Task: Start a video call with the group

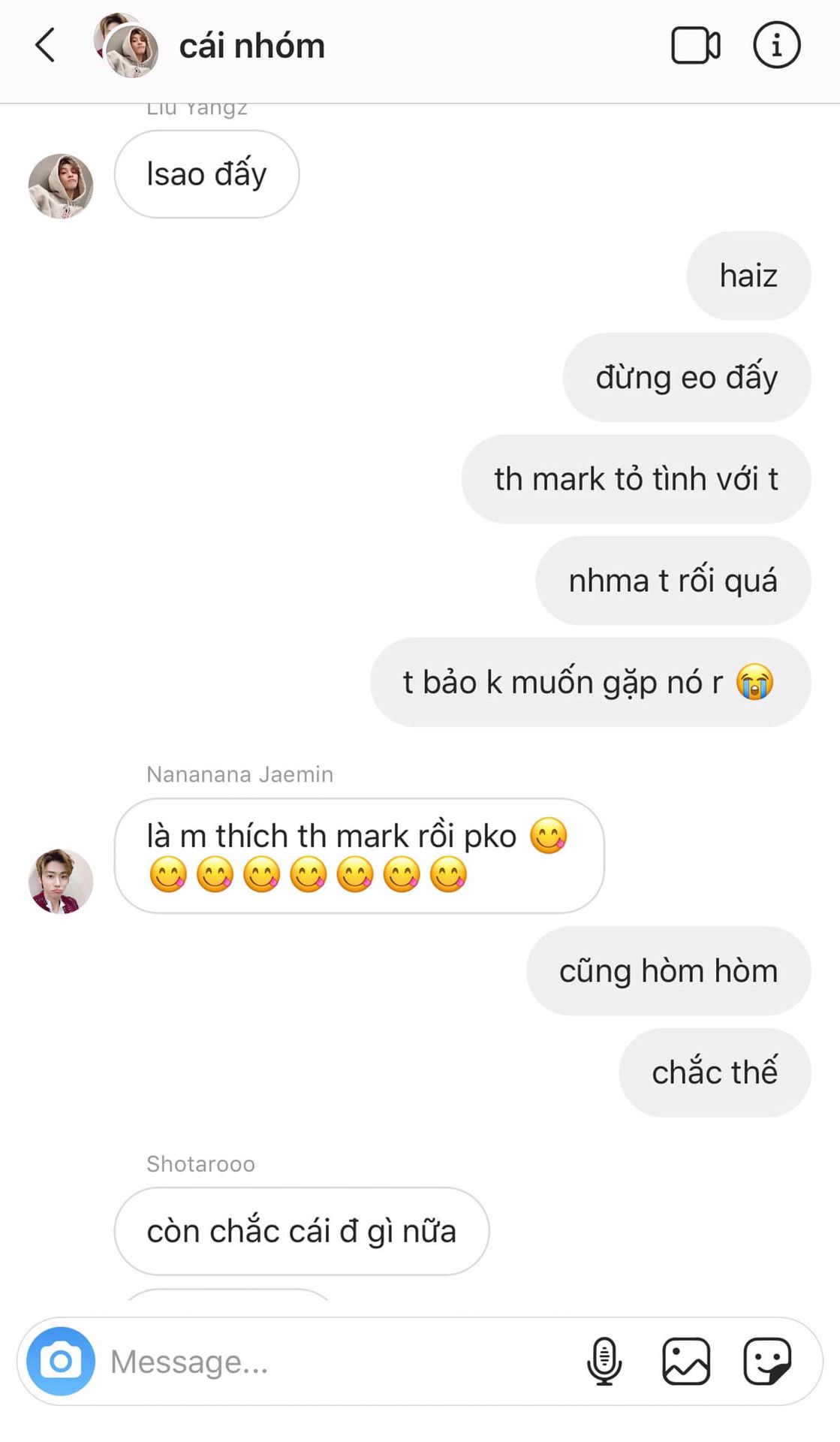Action: (x=695, y=46)
